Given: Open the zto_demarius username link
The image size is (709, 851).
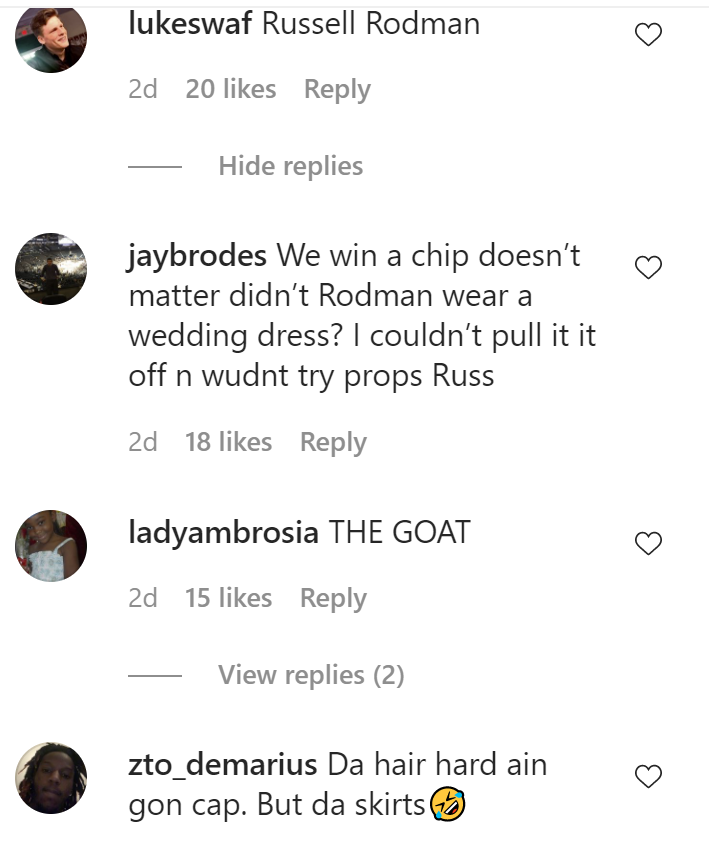Looking at the screenshot, I should tap(223, 766).
